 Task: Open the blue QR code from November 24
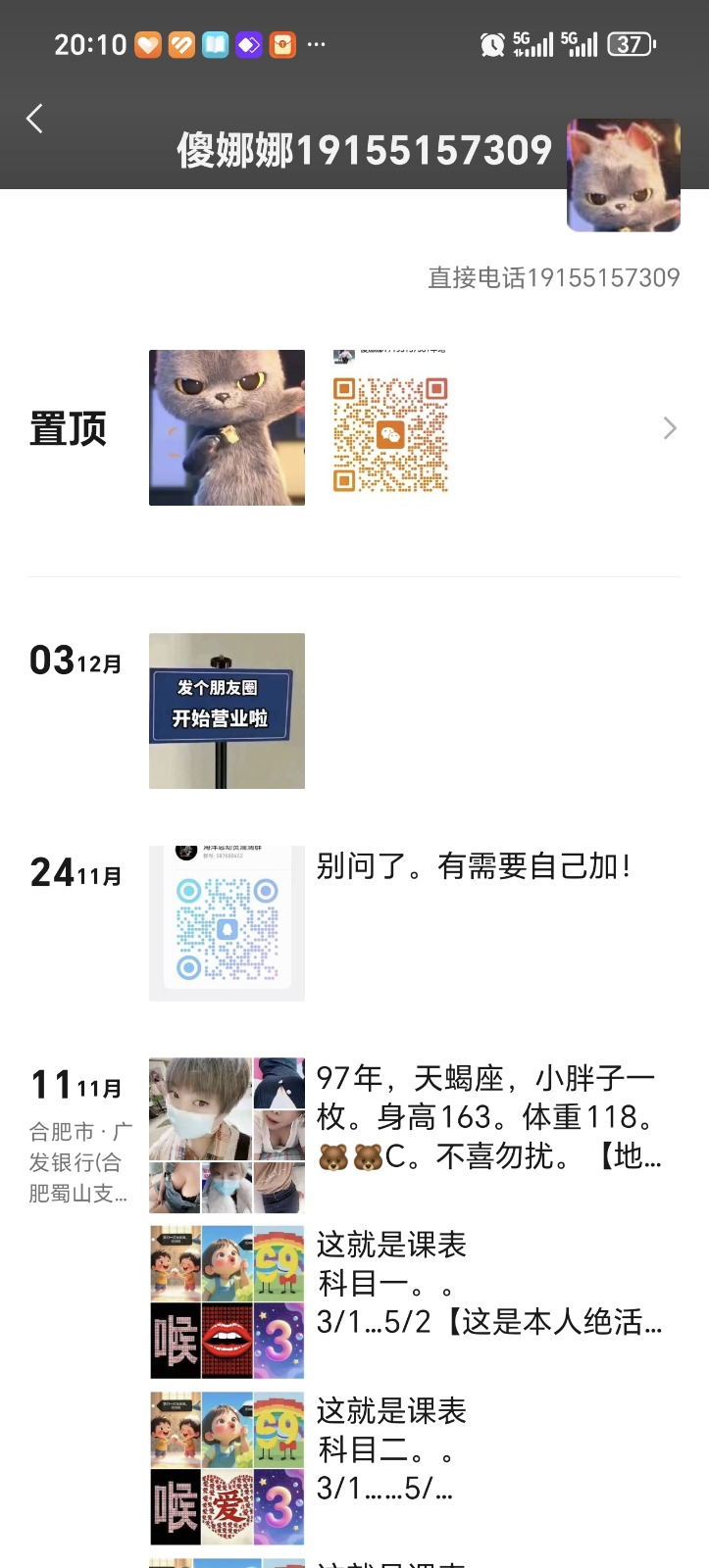227,922
